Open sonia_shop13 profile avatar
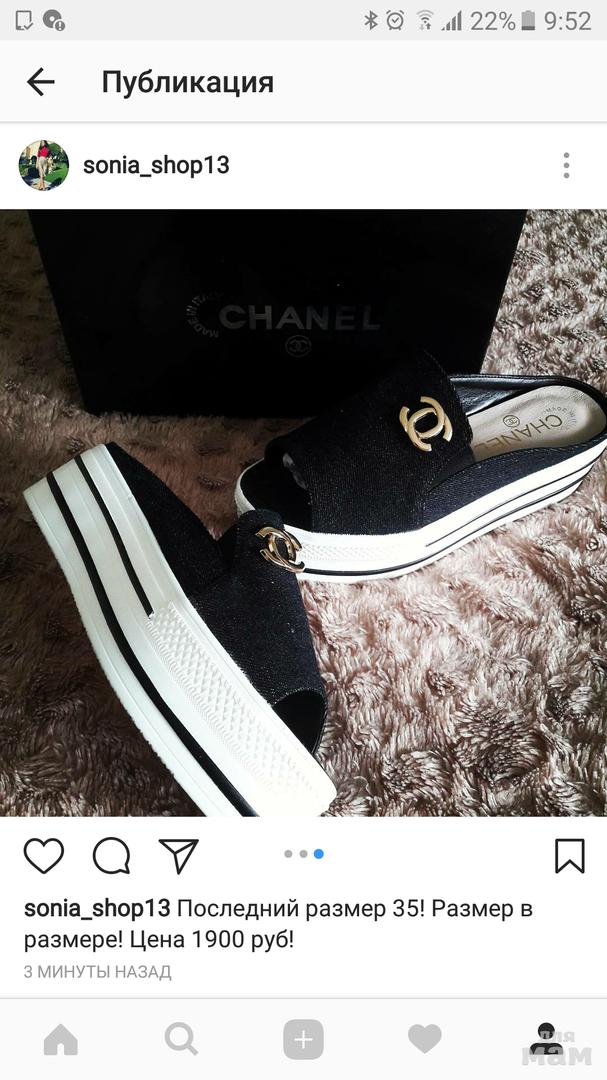This screenshot has height=1080, width=607. click(44, 165)
